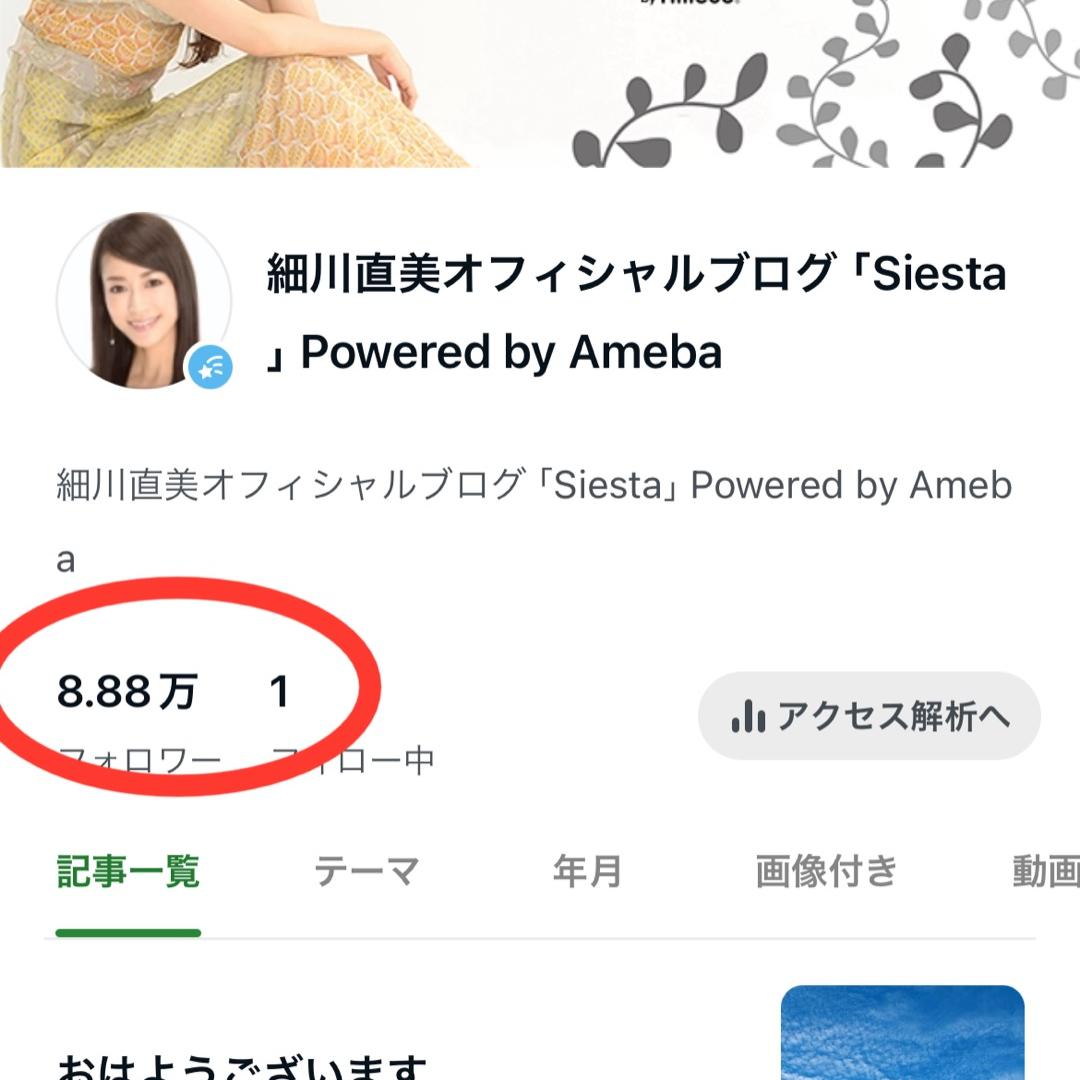
Task: Switch to the 記事一覧 tab
Action: 128,872
